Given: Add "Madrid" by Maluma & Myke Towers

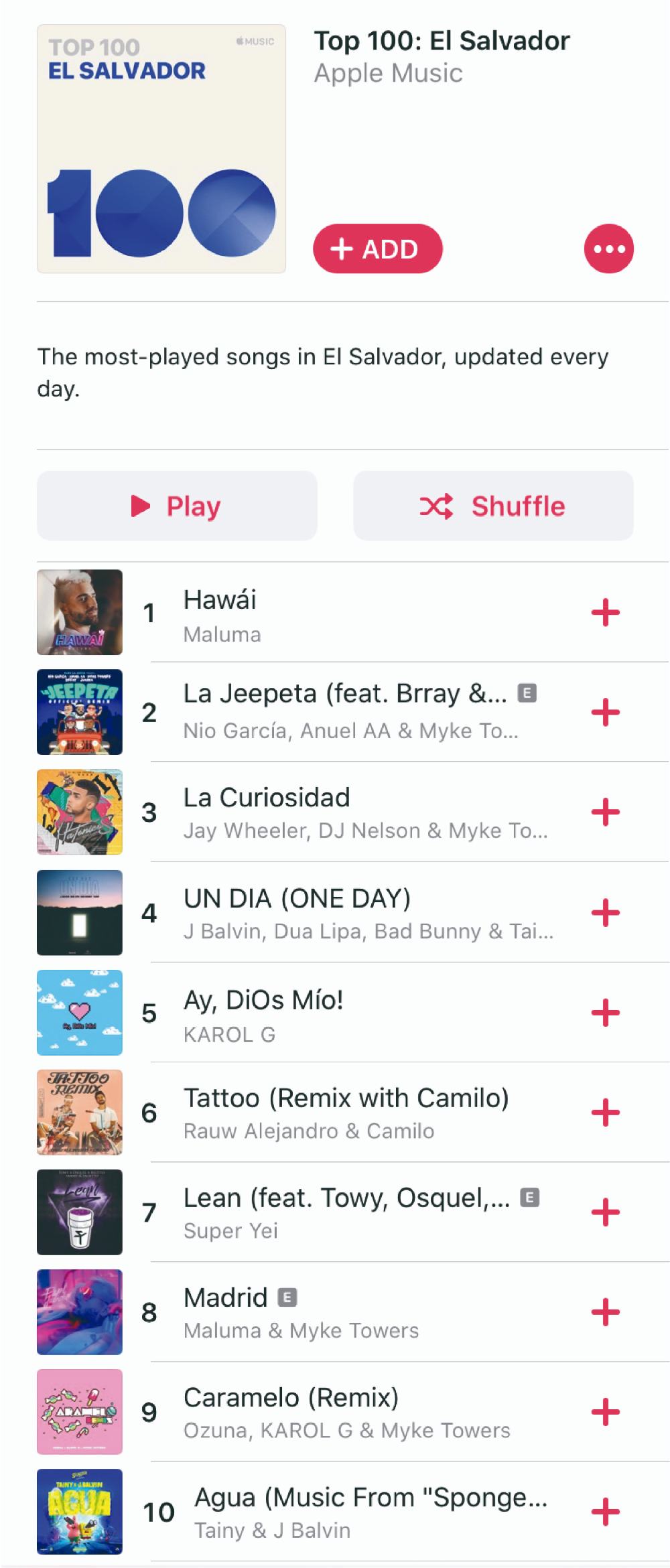Looking at the screenshot, I should [x=606, y=1311].
